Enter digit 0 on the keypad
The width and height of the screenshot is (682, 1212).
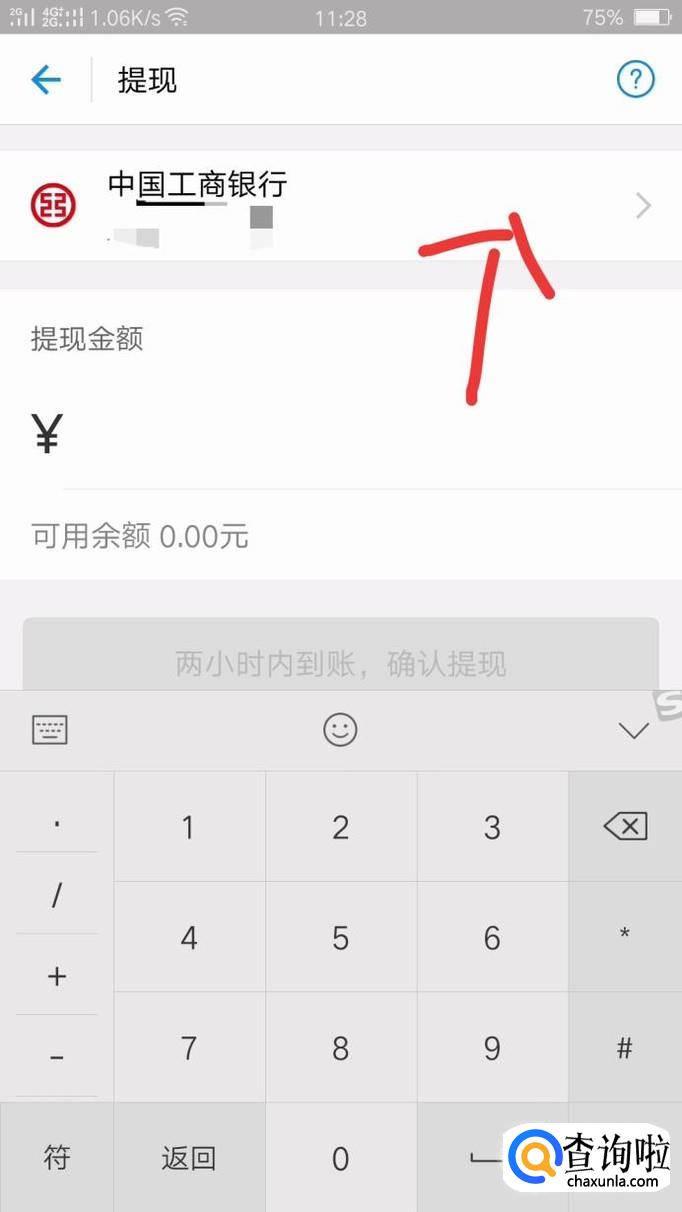(x=341, y=1158)
